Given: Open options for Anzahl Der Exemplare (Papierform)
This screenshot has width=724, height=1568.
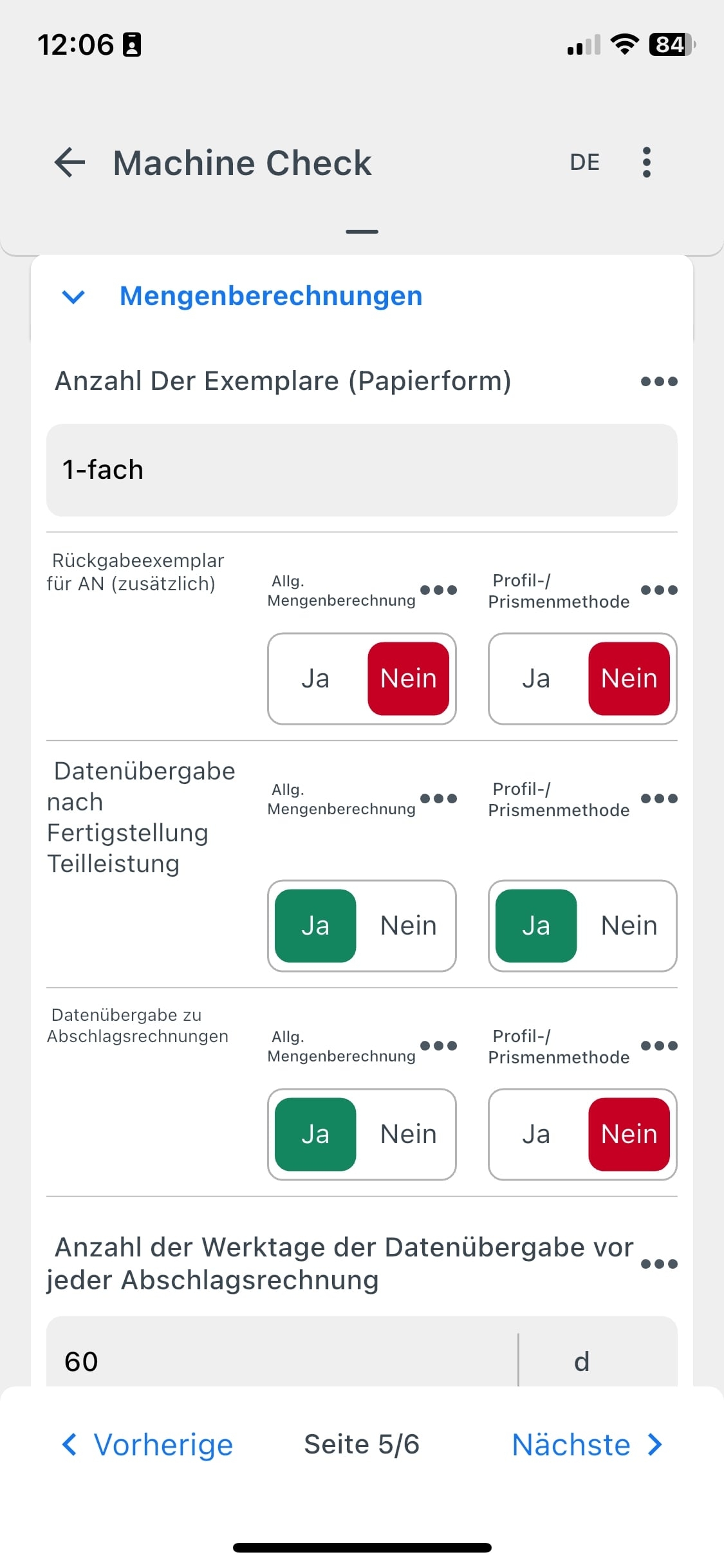Looking at the screenshot, I should (659, 382).
